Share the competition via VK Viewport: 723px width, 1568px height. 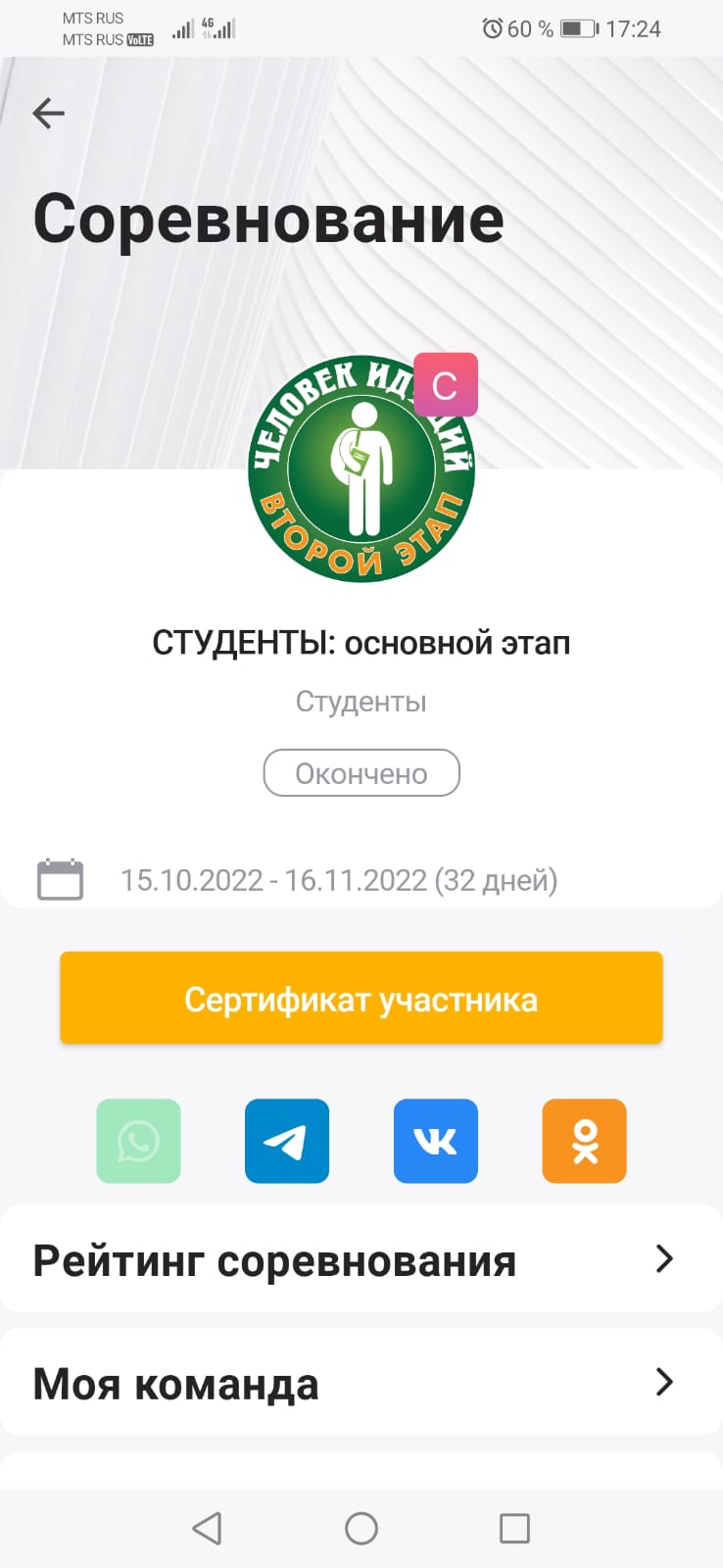[x=436, y=1141]
